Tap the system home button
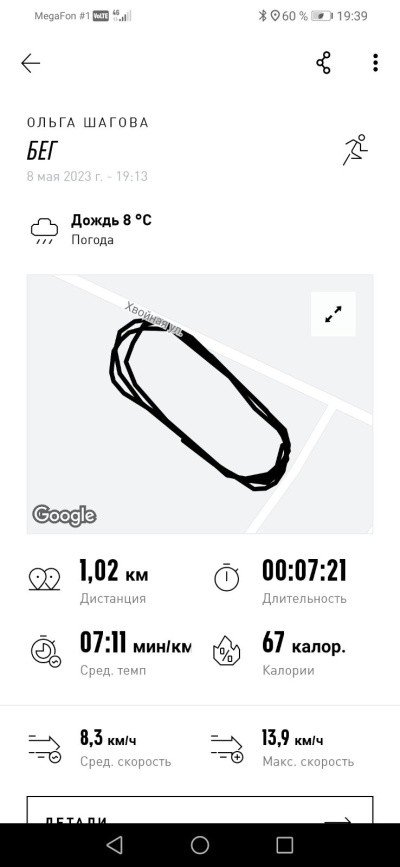 (200, 845)
